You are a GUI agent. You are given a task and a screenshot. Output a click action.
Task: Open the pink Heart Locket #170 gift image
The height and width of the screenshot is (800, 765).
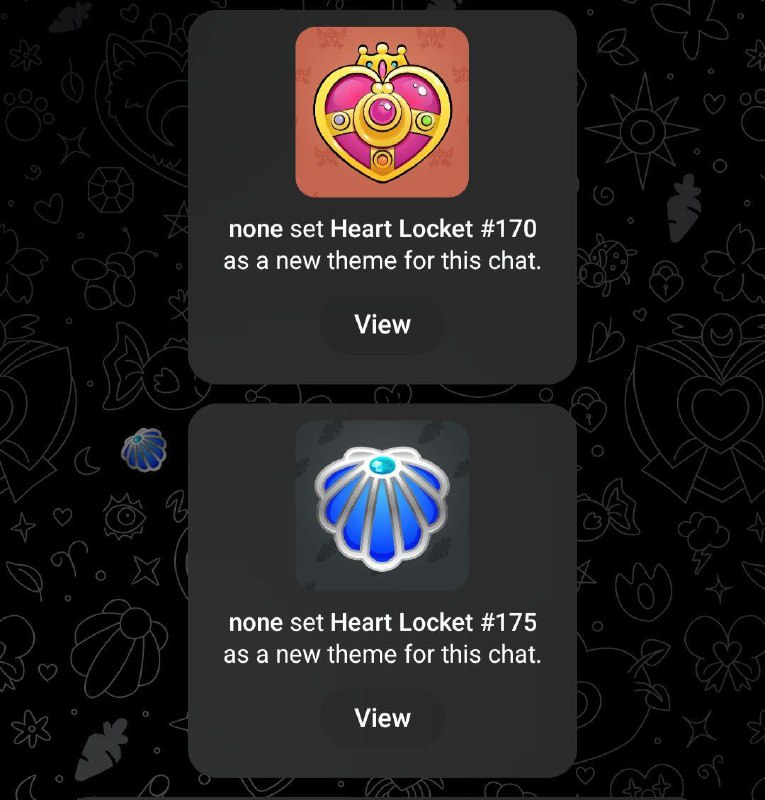pyautogui.click(x=382, y=112)
